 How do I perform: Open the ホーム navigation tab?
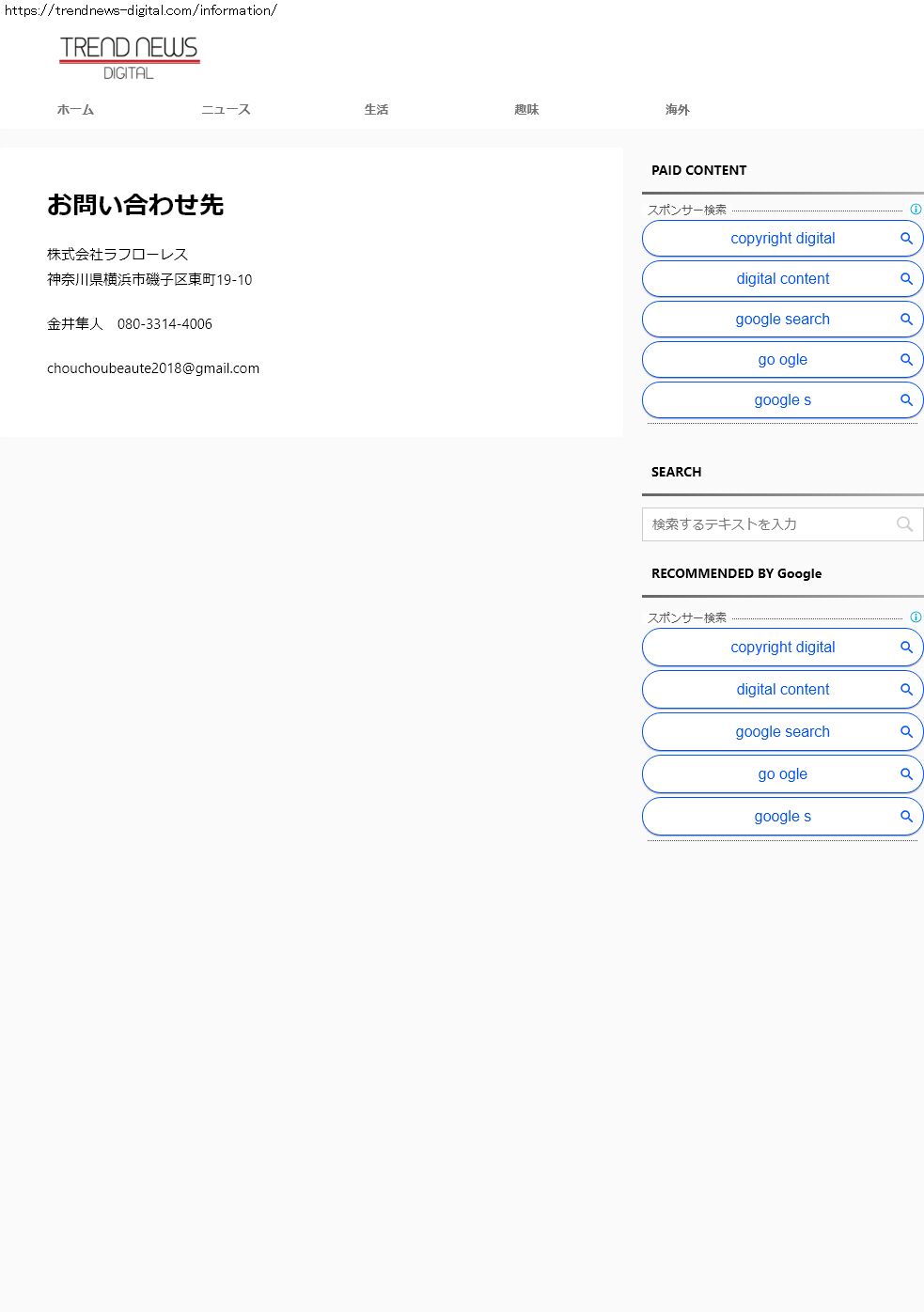coord(75,110)
